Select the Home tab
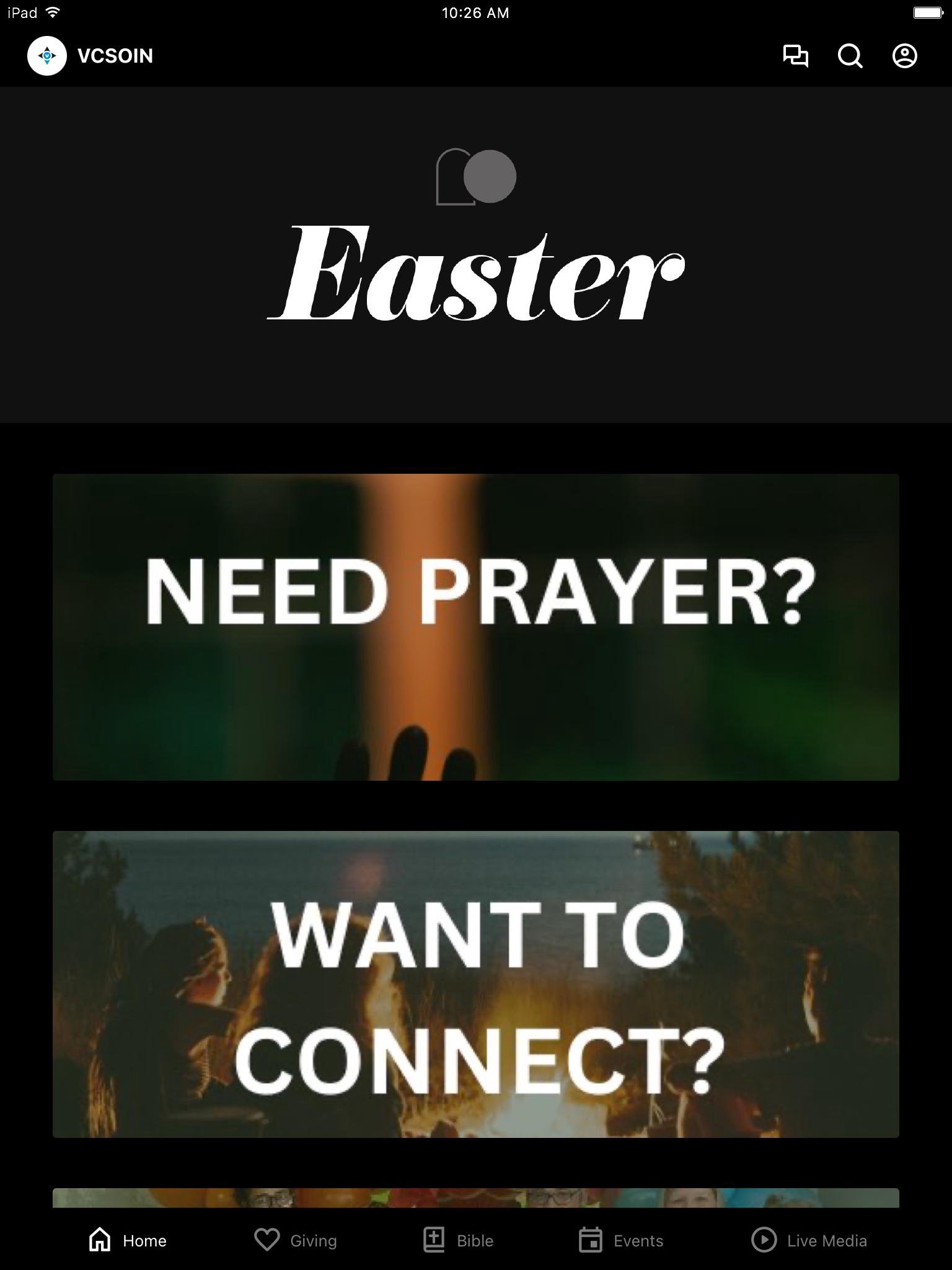 coord(128,1240)
